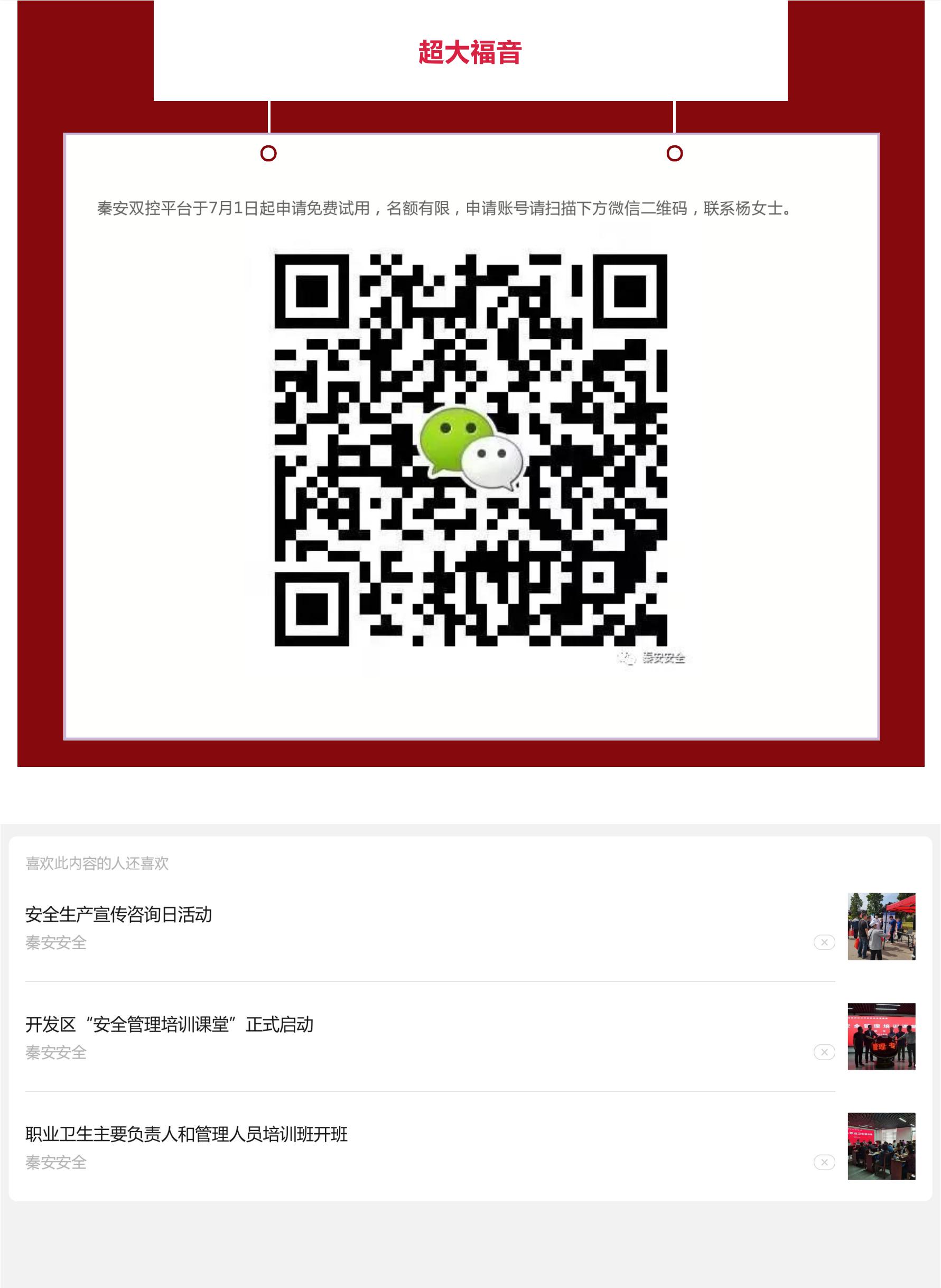Dismiss recommendation 安全生产宣传咨询日活动
This screenshot has width=941, height=1288.
[824, 942]
